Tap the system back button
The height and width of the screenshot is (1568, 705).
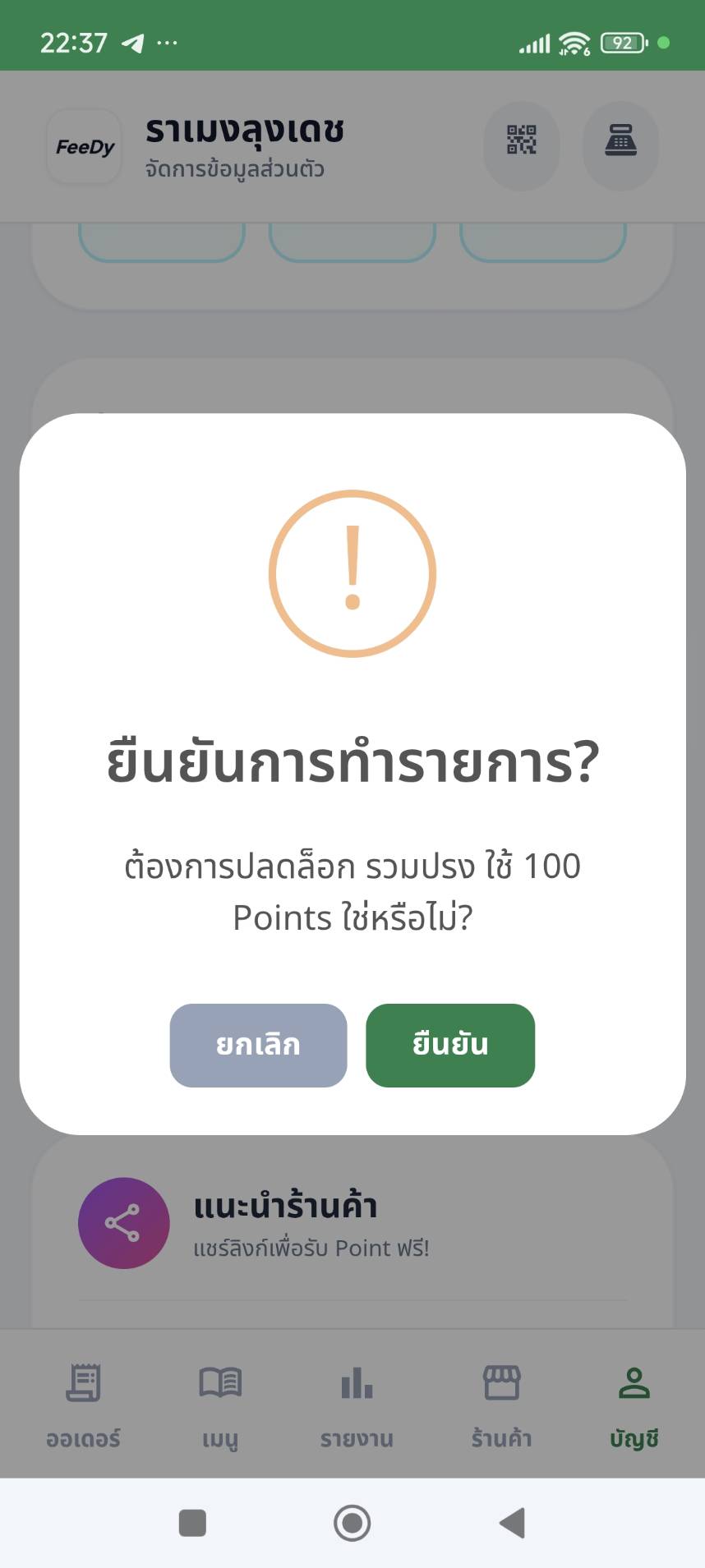(512, 1522)
